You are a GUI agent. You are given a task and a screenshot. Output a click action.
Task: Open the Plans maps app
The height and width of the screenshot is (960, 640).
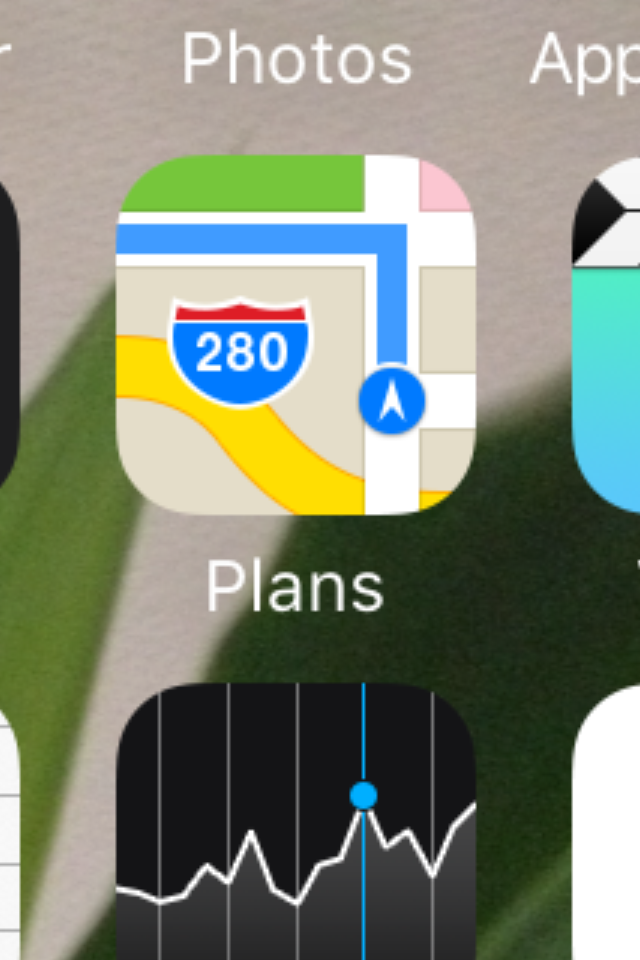[296, 335]
